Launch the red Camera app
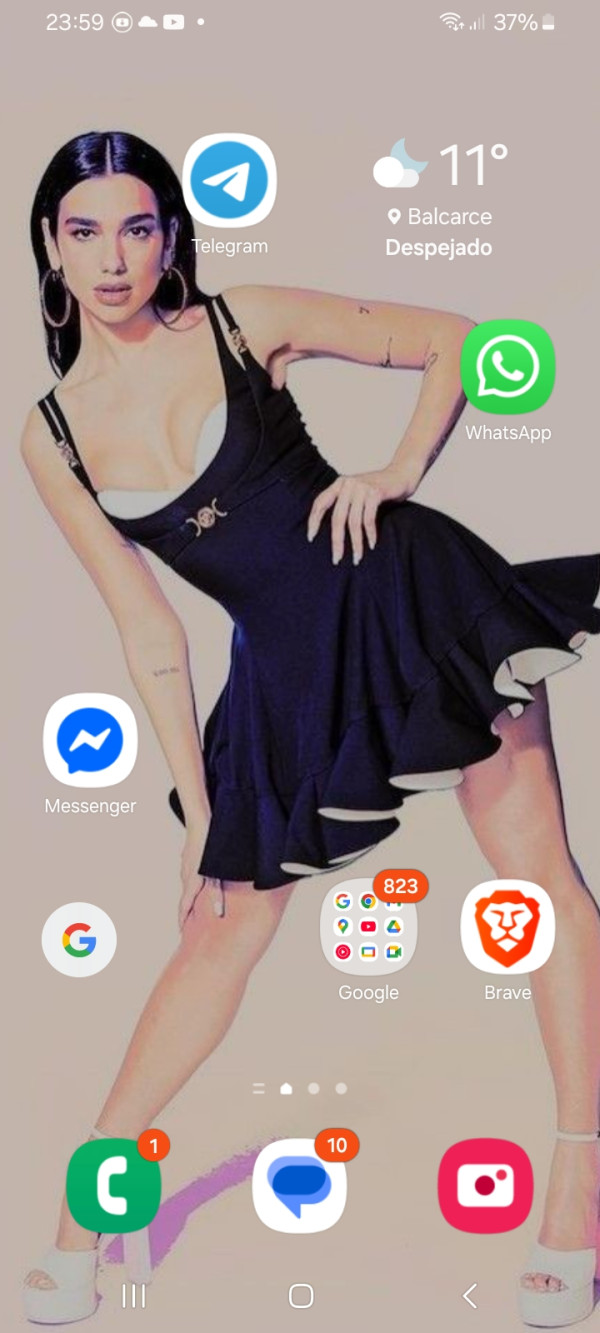600x1333 pixels. coord(485,1185)
